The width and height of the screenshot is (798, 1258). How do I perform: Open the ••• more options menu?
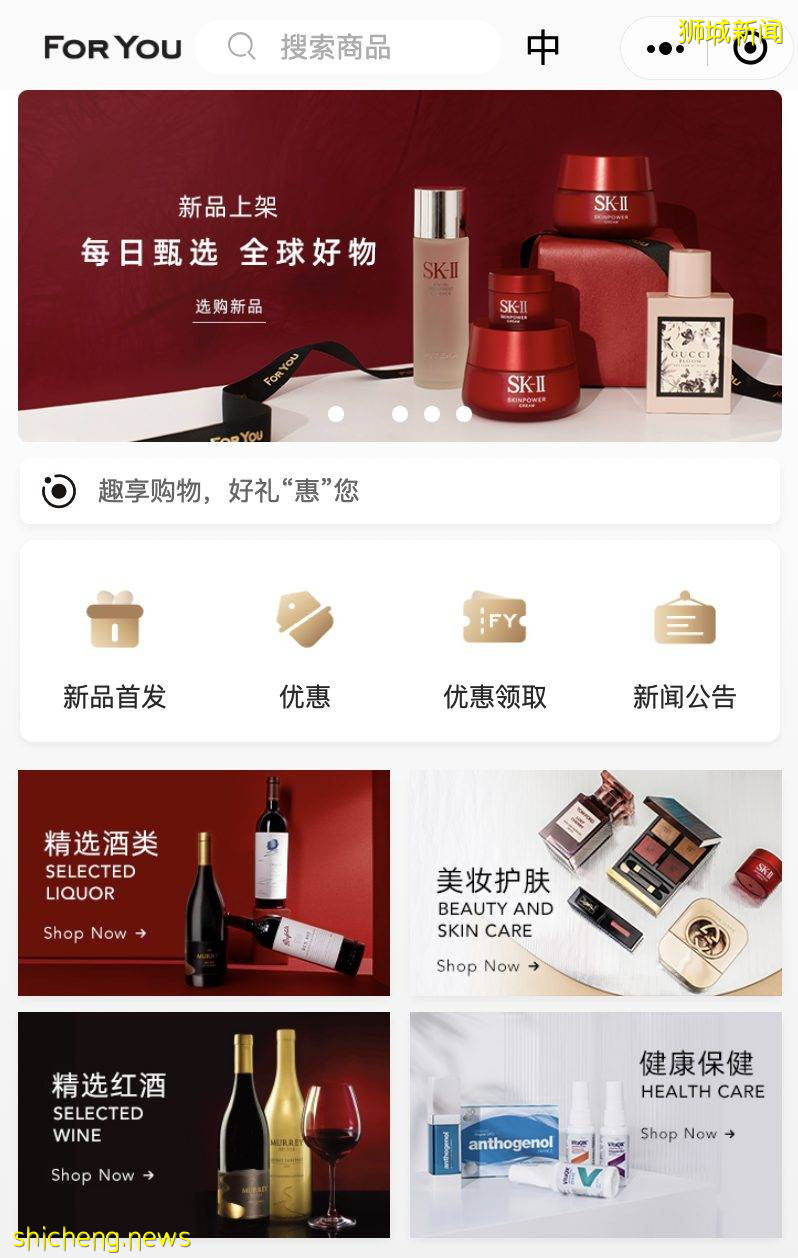click(x=664, y=46)
